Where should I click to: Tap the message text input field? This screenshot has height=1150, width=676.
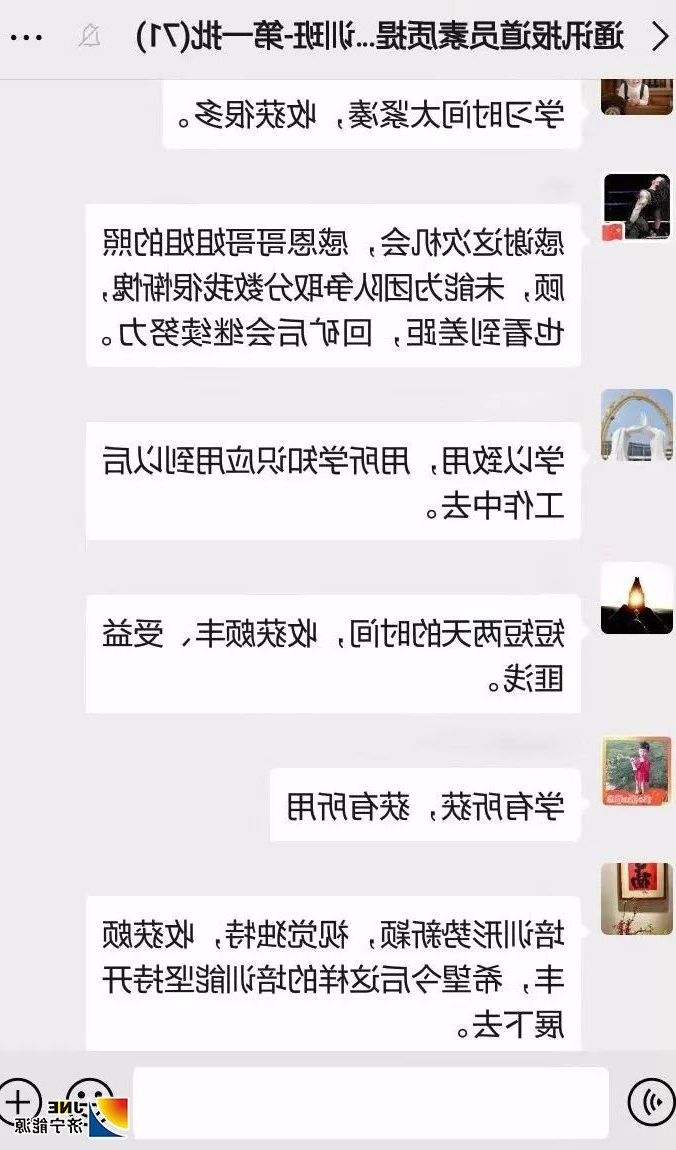(x=370, y=1101)
